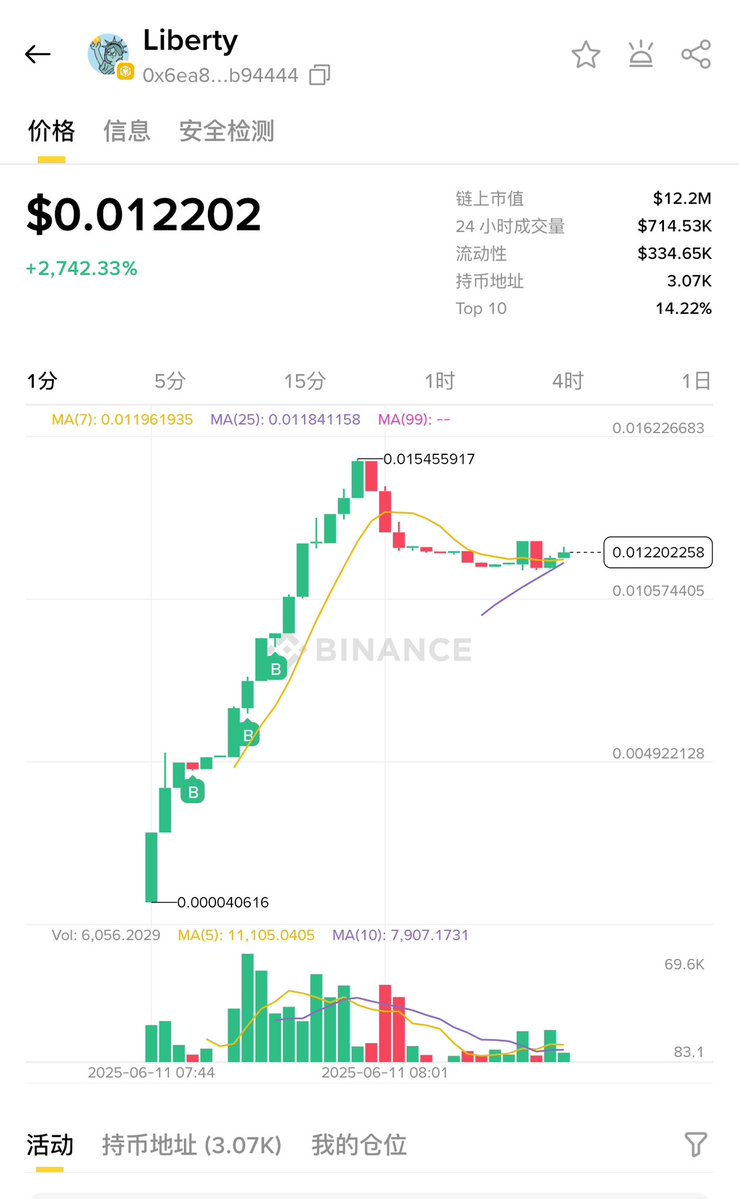Select the 5分 chart interval
The width and height of the screenshot is (739, 1199).
pos(170,380)
